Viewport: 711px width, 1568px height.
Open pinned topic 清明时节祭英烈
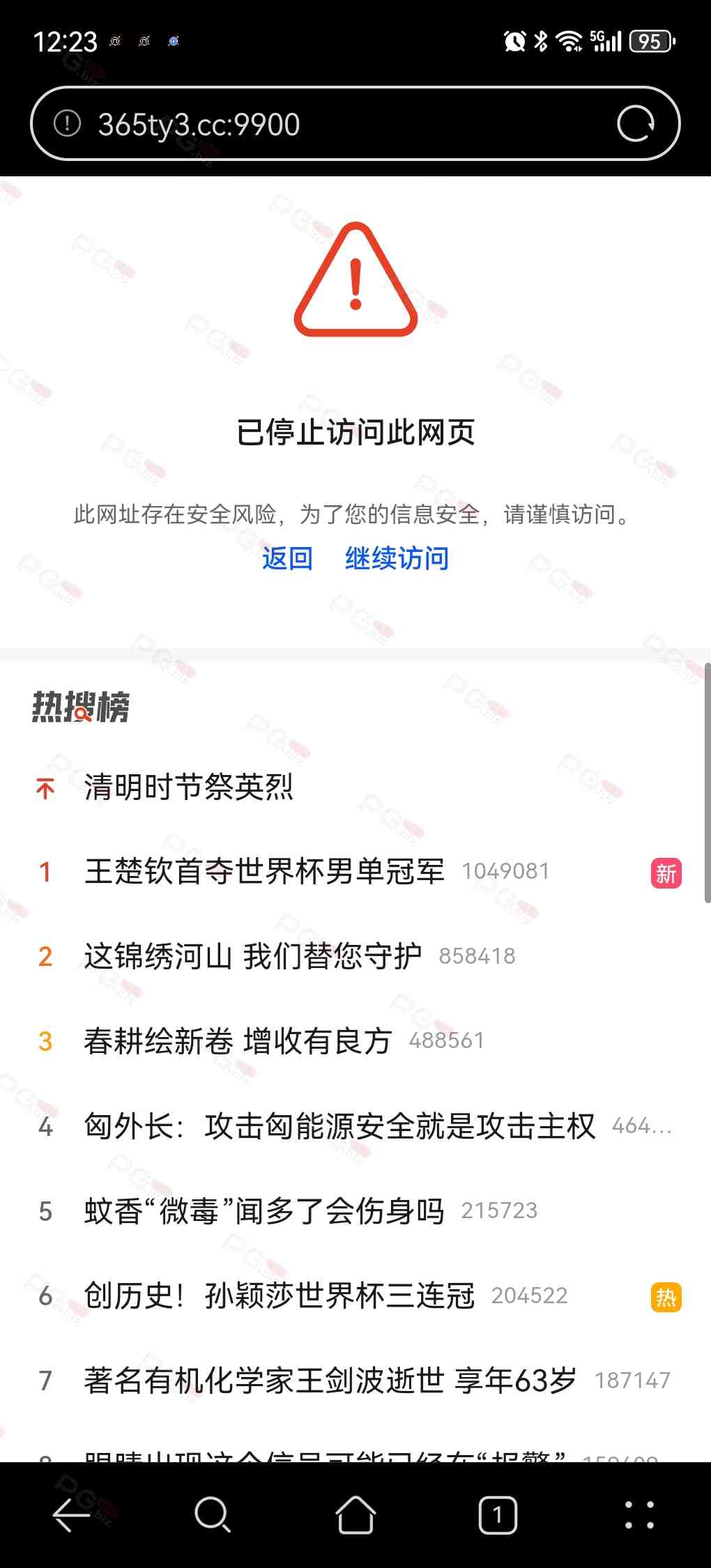(188, 787)
